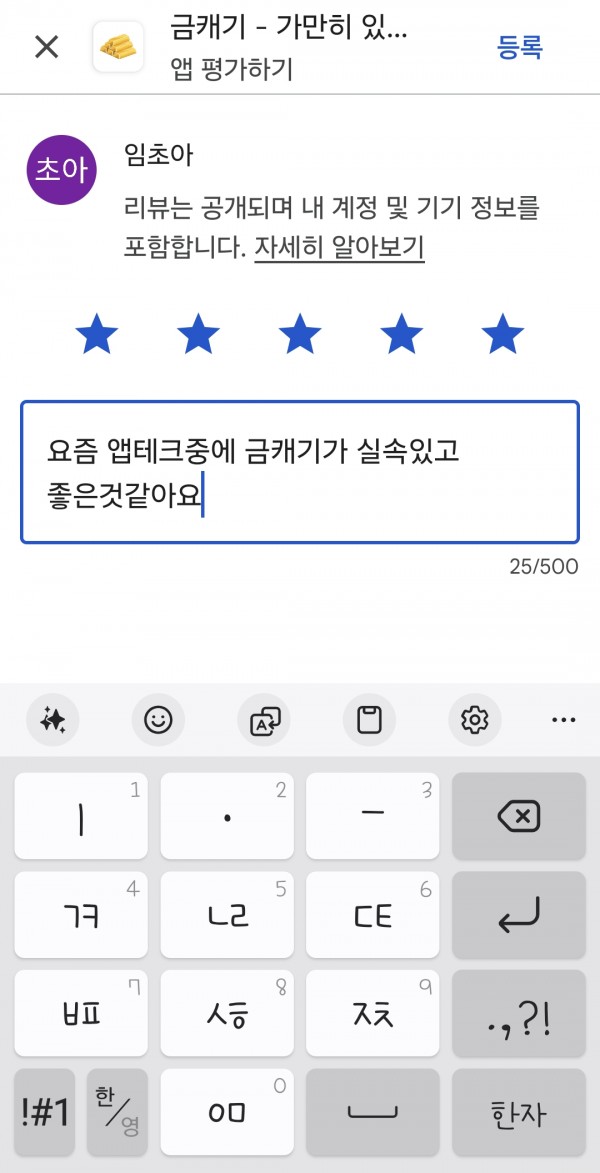Open symbols with the !#1 key
This screenshot has width=600, height=1173.
[45, 1112]
